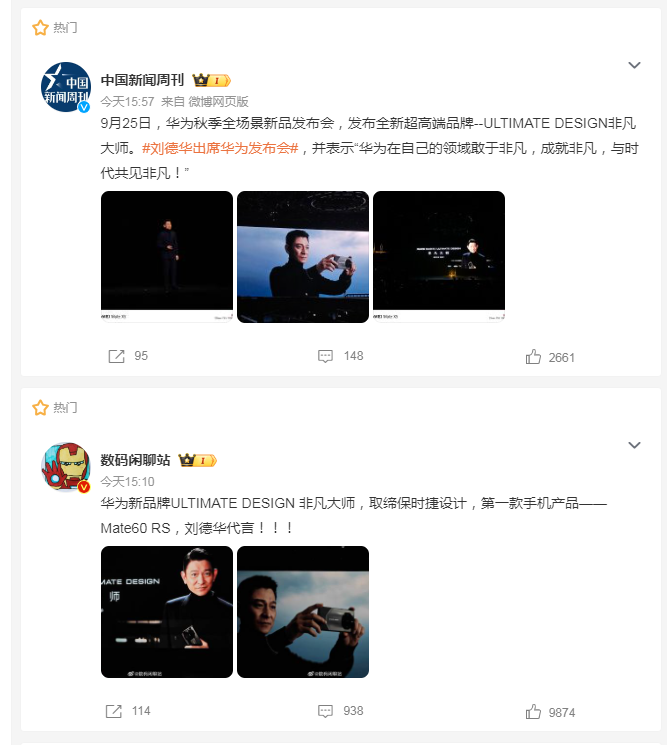Open comments on 中国新闻周刊 post

coord(339,356)
